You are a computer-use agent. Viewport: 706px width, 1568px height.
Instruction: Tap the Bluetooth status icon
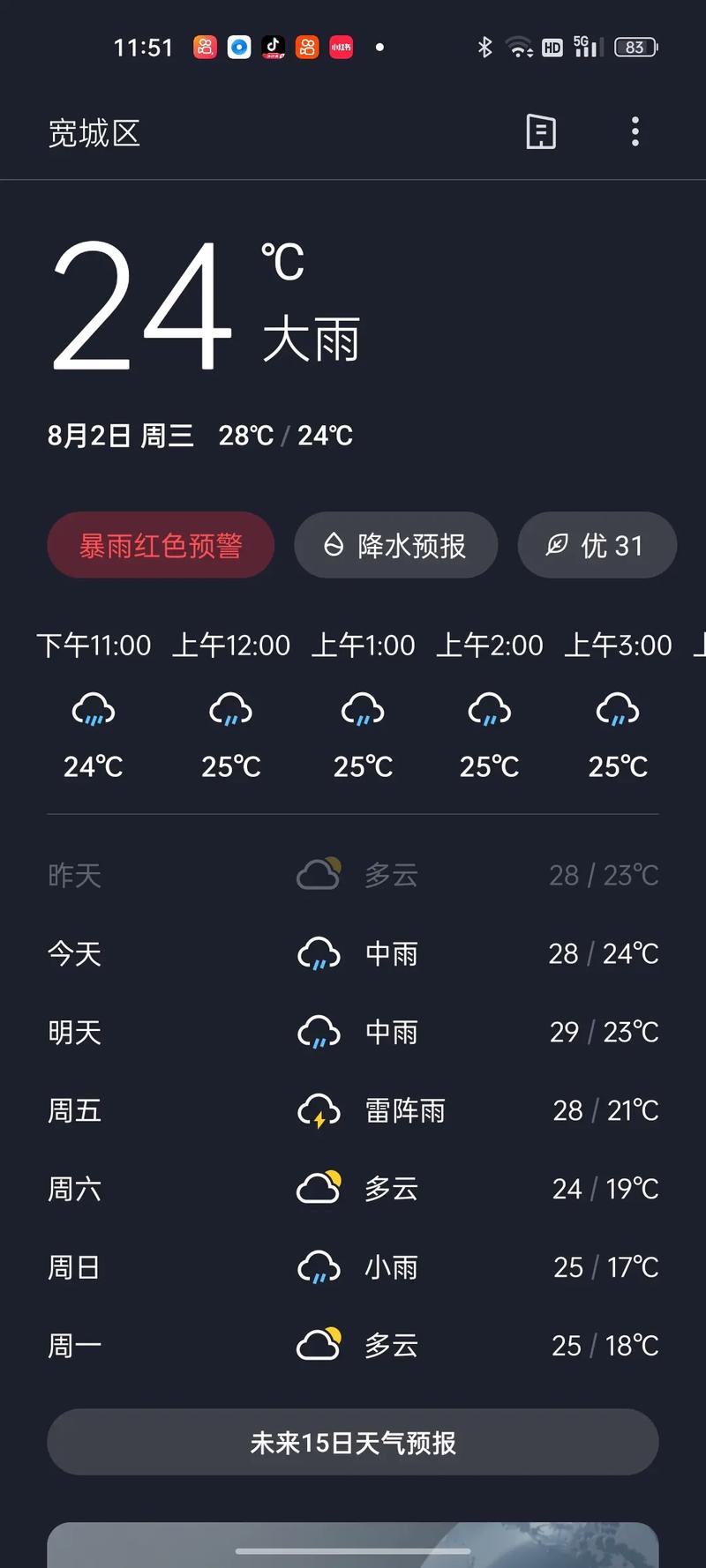[x=484, y=48]
